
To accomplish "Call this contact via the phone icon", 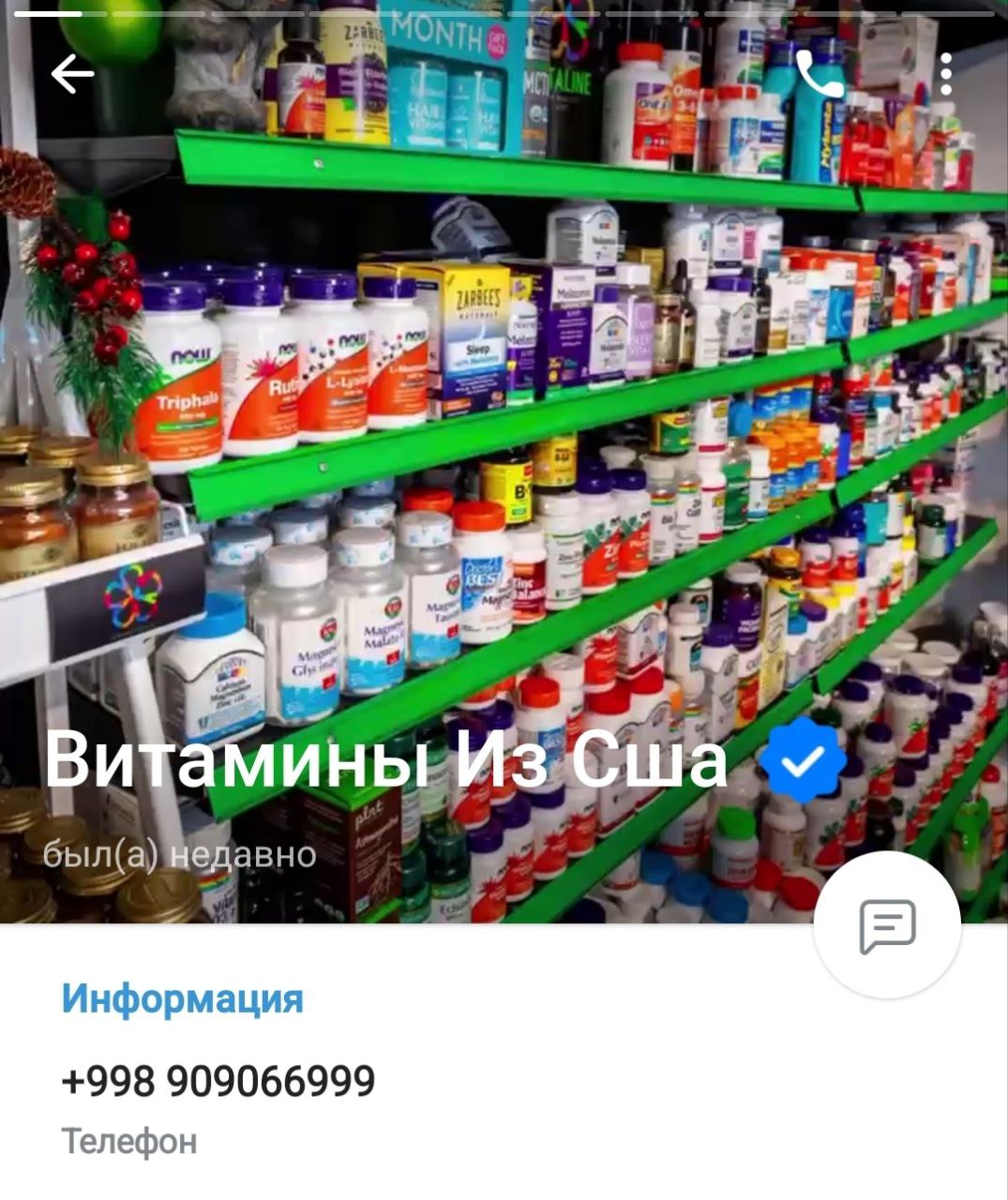I will click(x=819, y=74).
